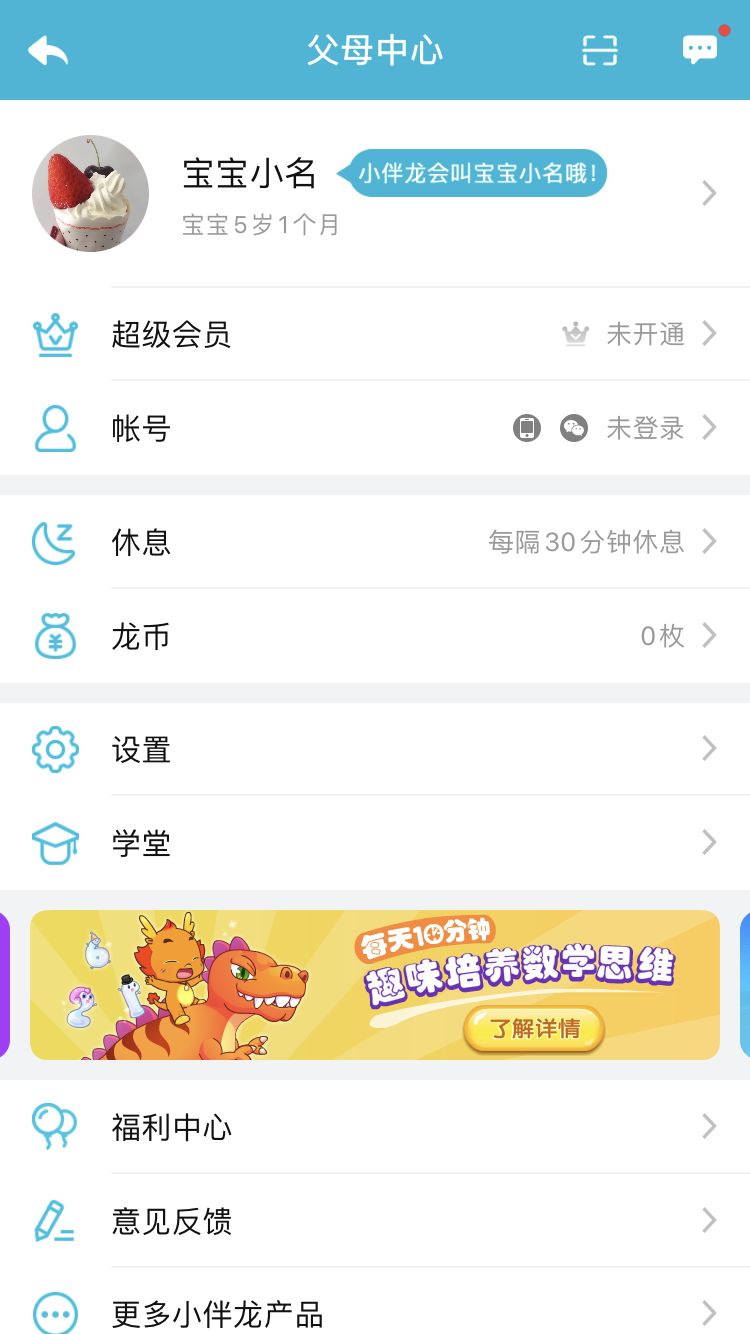Screen dimensions: 750x1334
Task: Click the graduation cap icon for 学堂
Action: click(57, 841)
